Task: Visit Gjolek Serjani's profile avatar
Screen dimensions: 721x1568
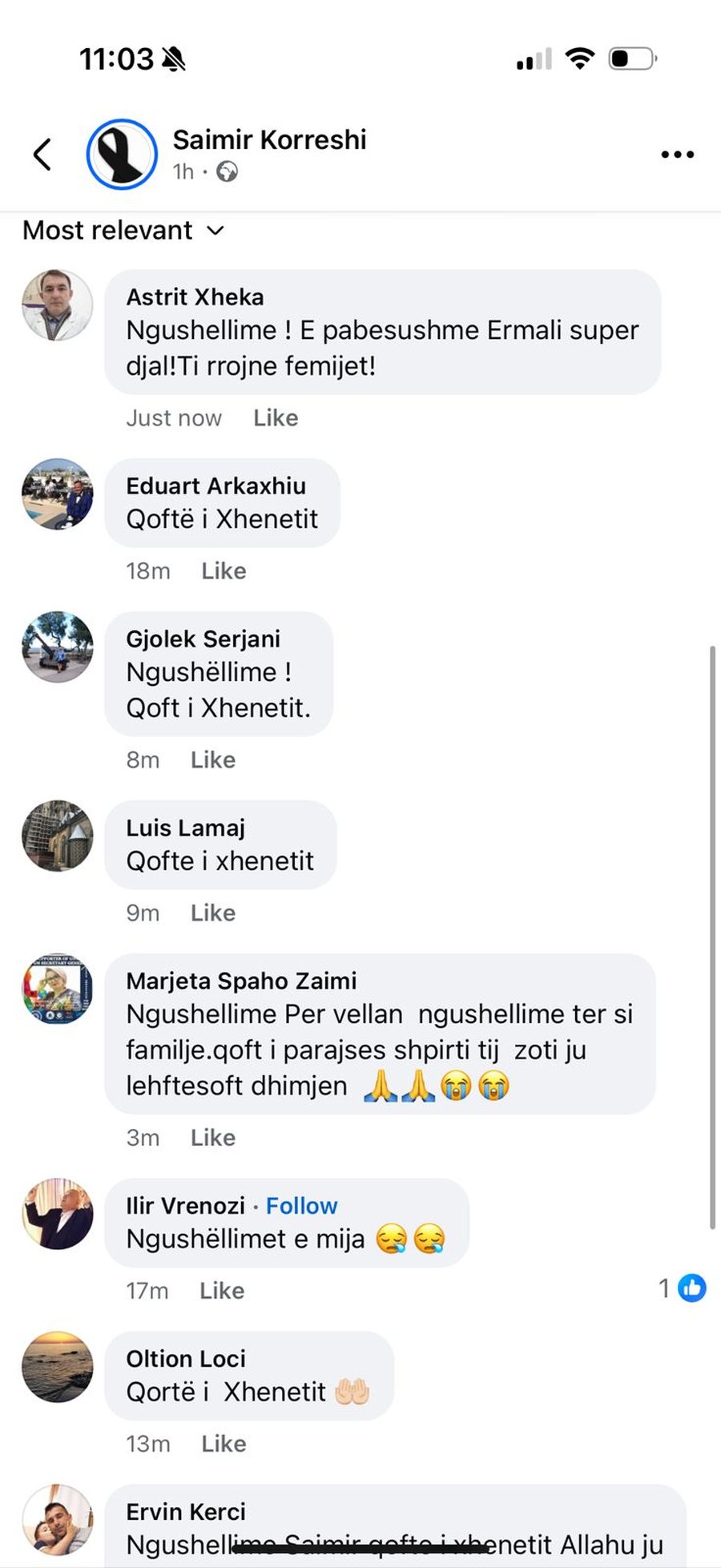Action: tap(57, 647)
